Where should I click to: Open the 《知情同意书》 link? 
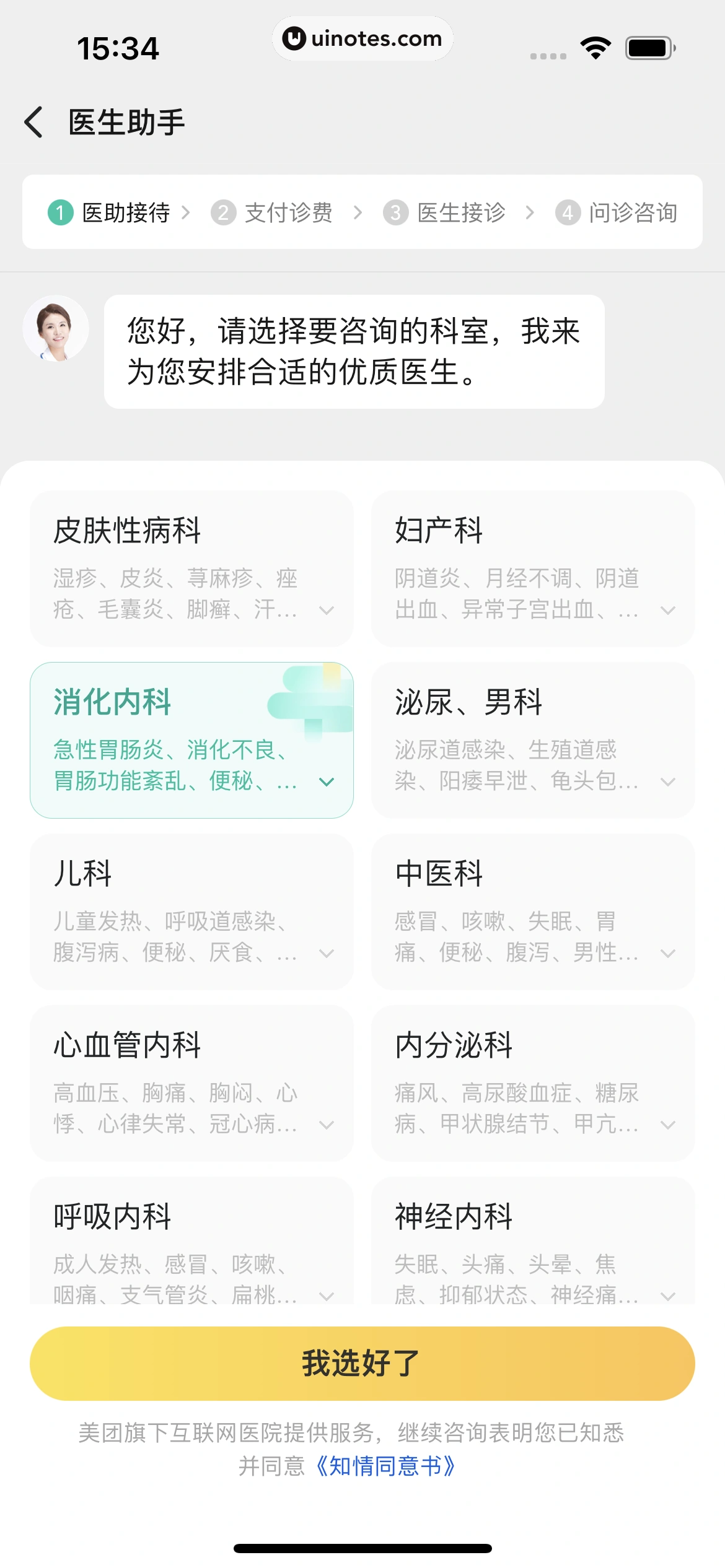(x=385, y=1466)
